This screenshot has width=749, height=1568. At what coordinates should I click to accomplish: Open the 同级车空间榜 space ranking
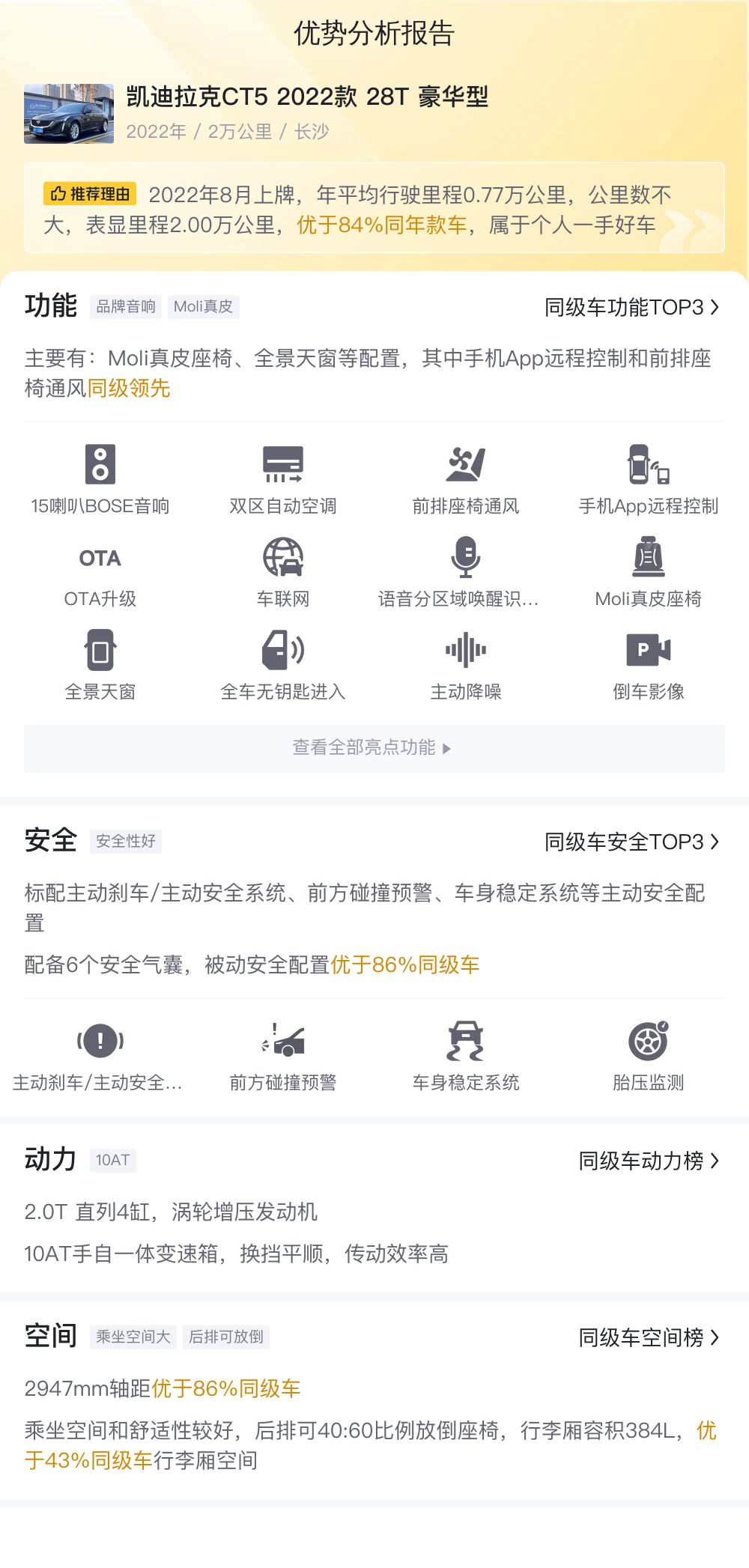tap(649, 1337)
